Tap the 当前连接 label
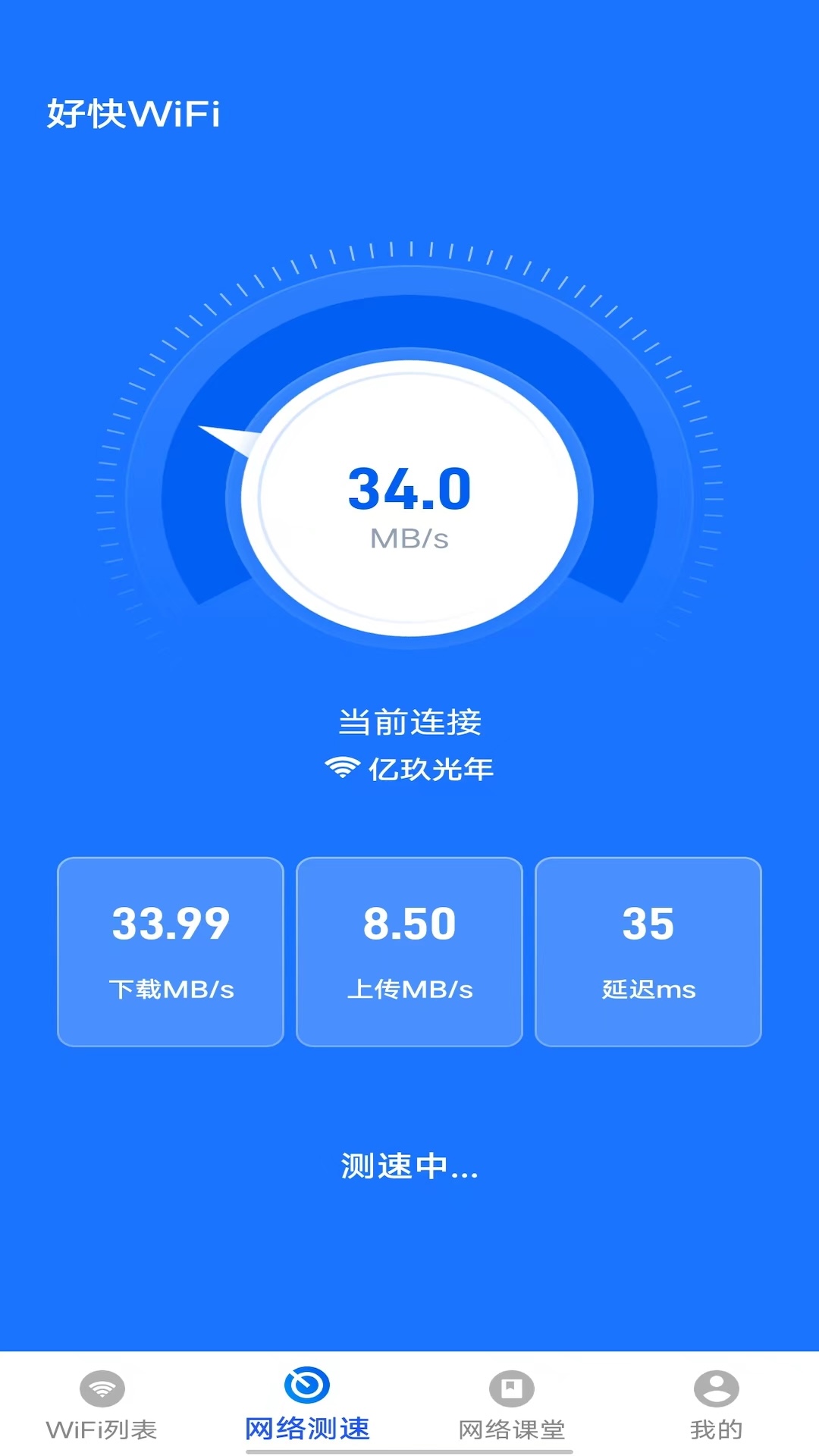The width and height of the screenshot is (819, 1456). tap(409, 722)
